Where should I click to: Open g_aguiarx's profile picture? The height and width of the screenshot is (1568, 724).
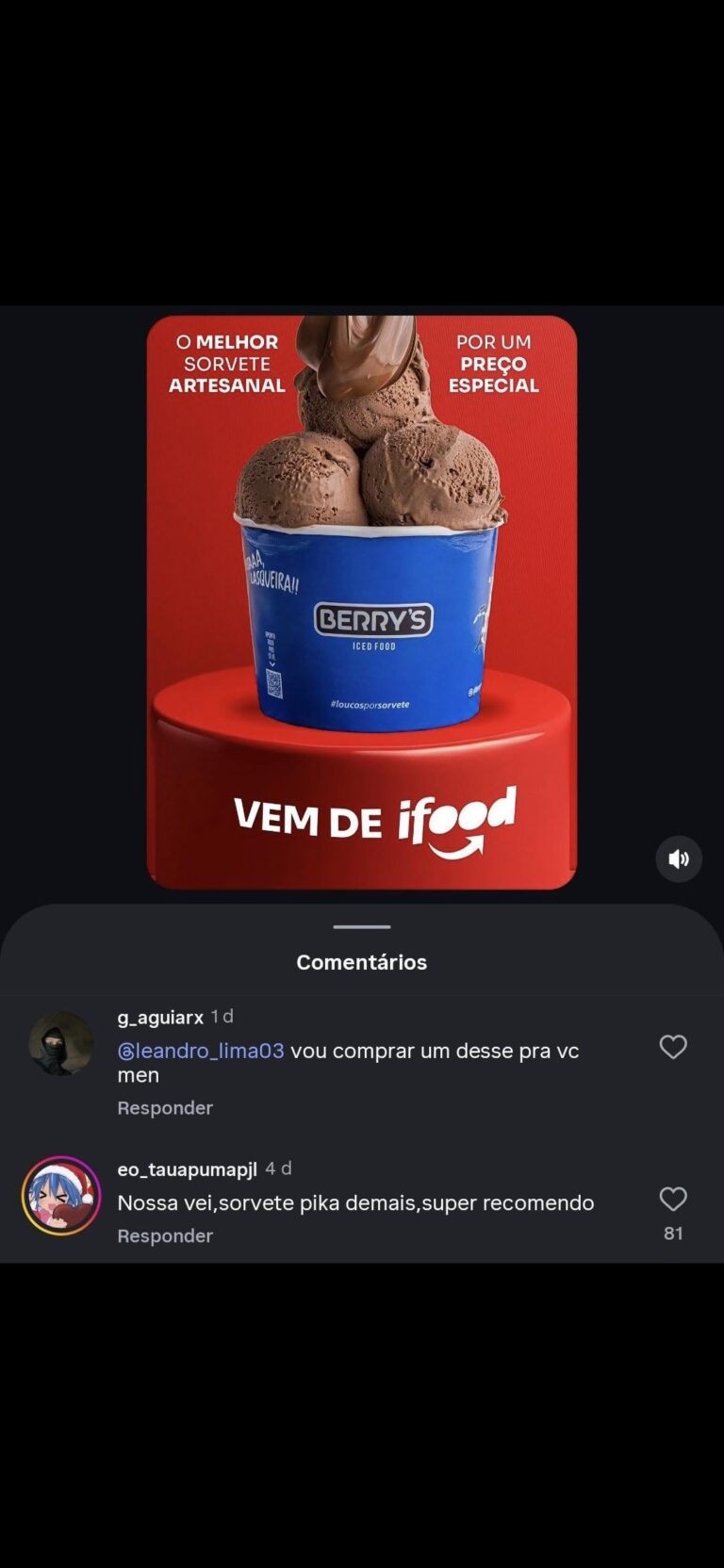pos(61,1044)
